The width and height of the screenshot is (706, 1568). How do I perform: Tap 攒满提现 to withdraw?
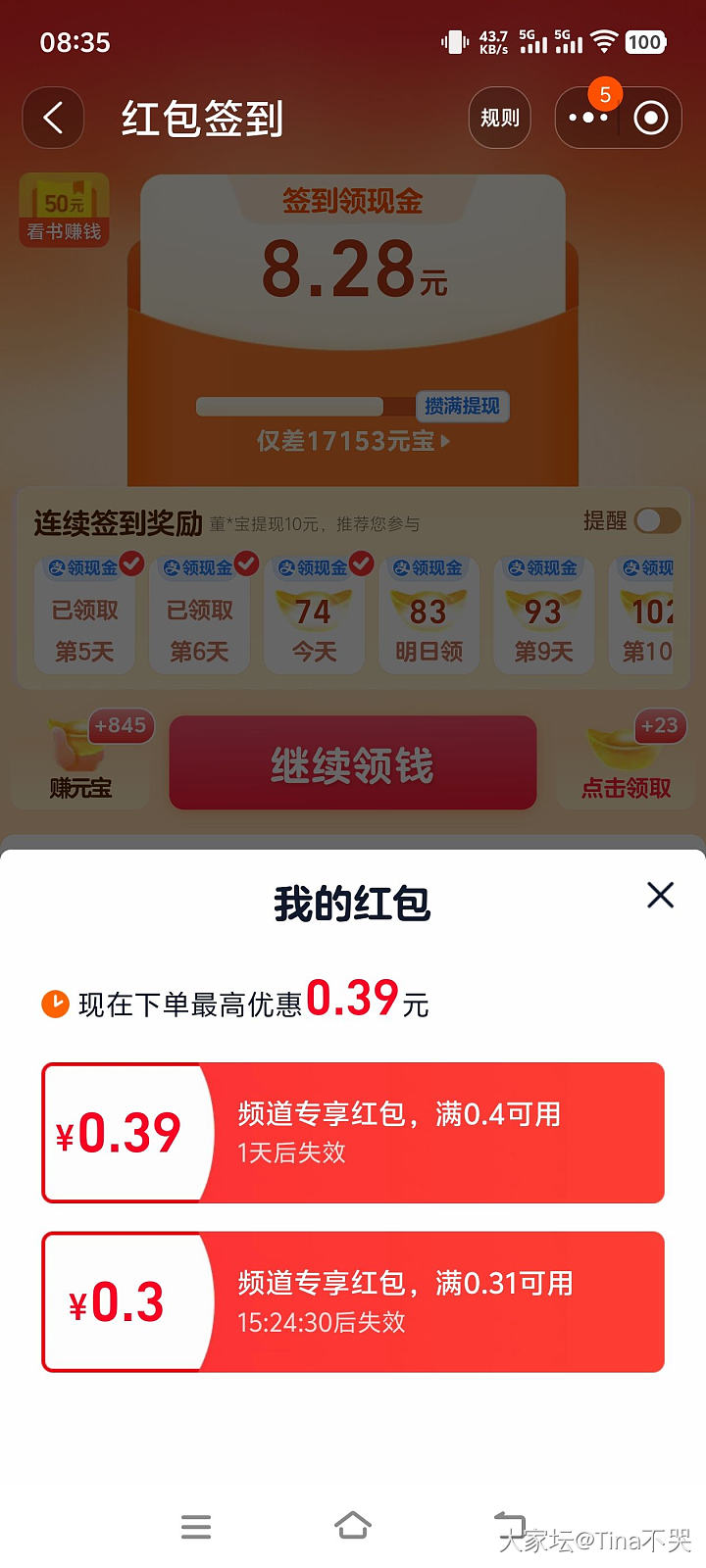tap(462, 406)
